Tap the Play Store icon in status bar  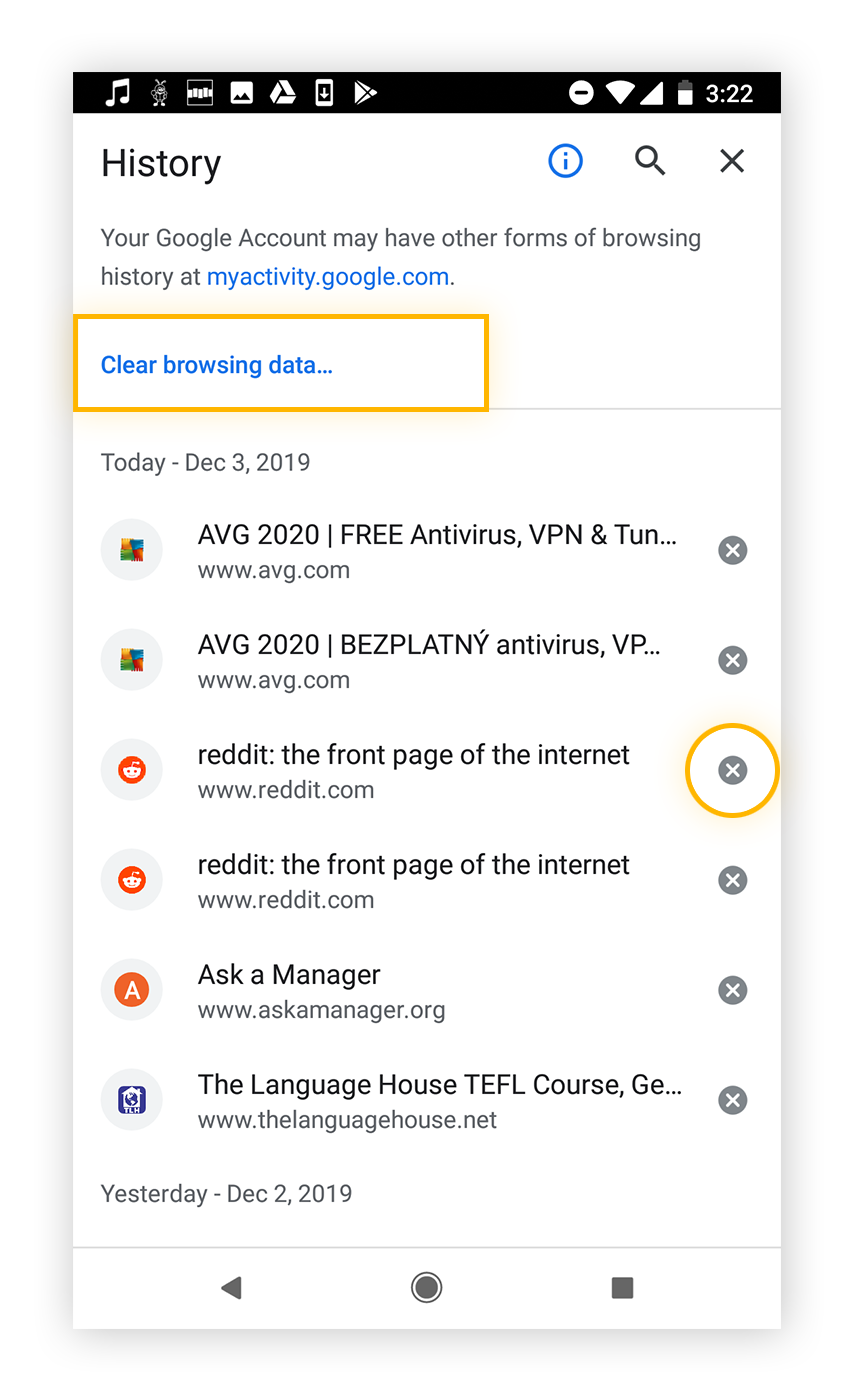tap(366, 92)
